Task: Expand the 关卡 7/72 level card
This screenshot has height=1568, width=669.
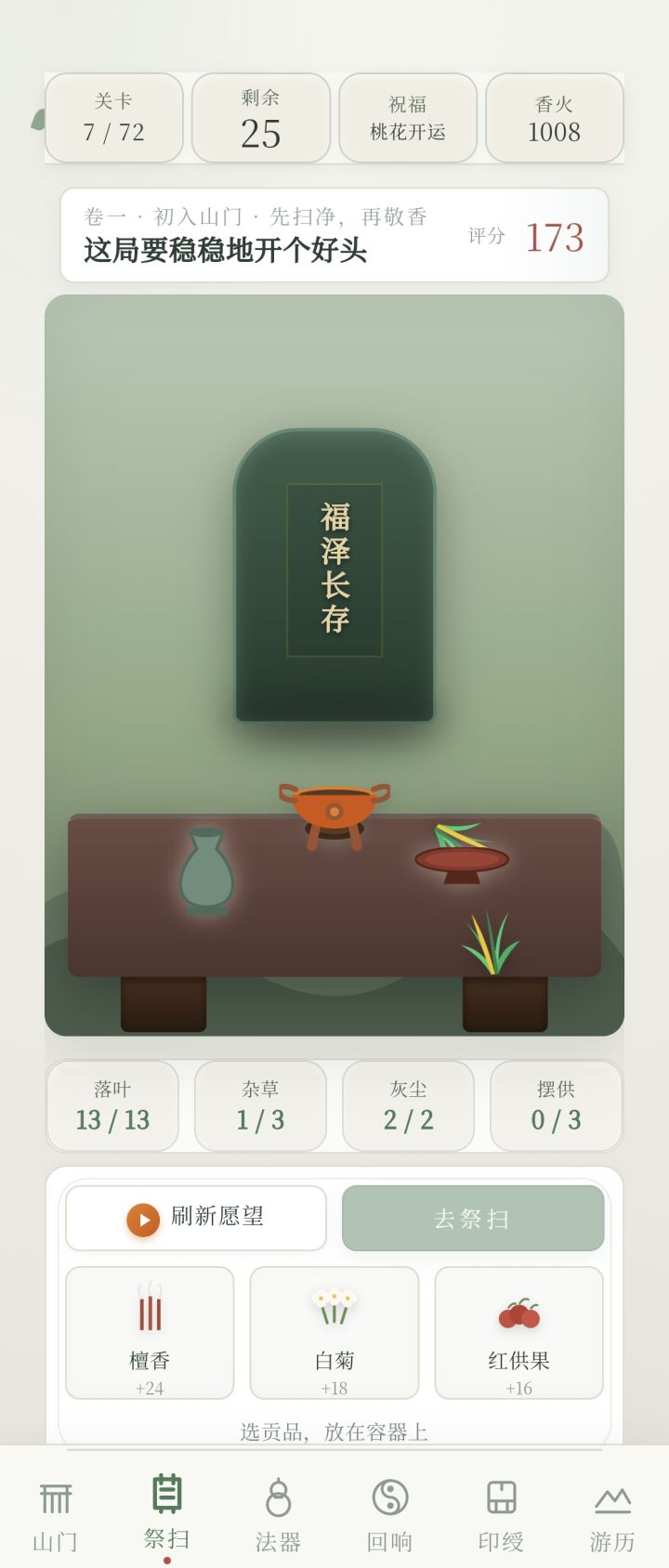Action: click(x=113, y=118)
